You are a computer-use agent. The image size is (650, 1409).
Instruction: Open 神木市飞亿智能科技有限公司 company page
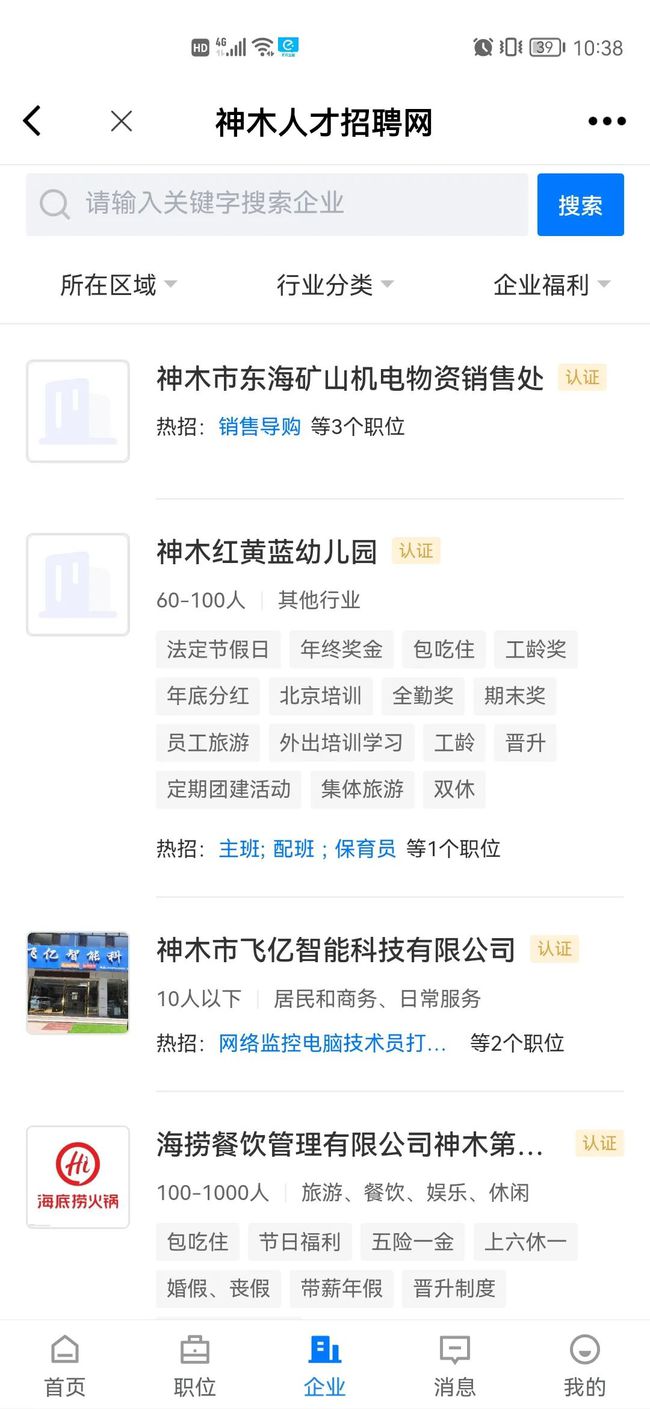(336, 949)
